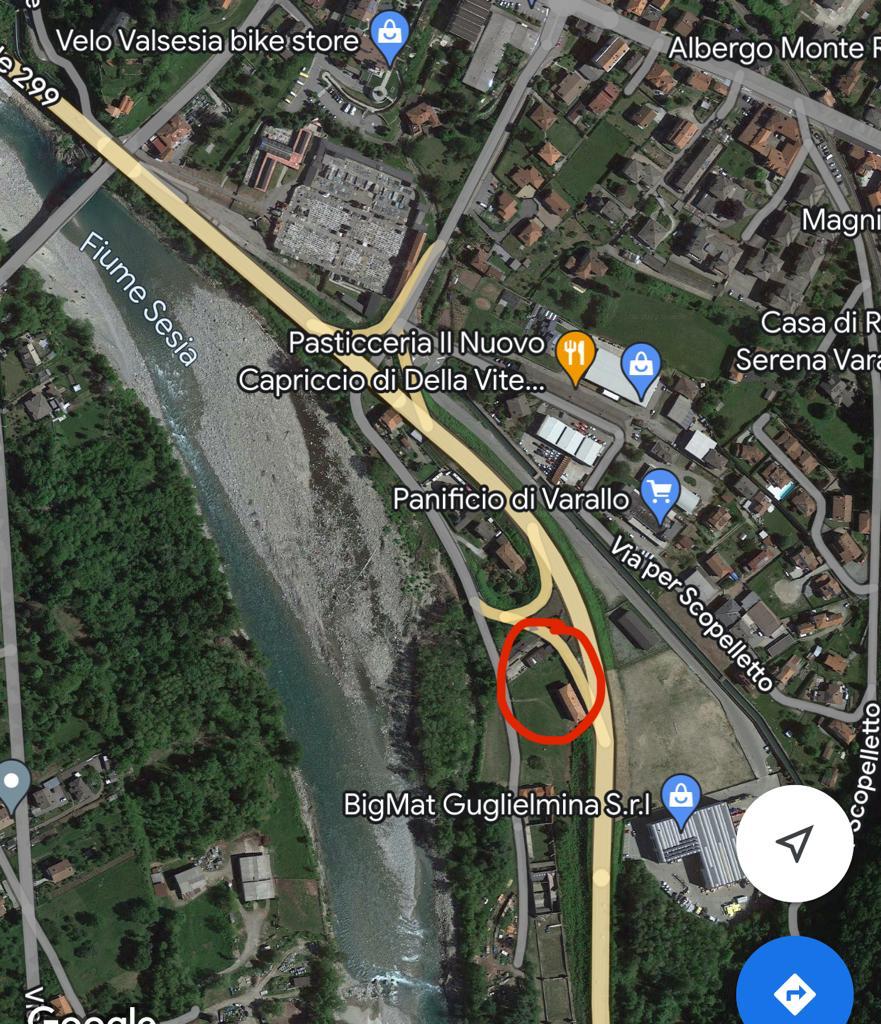Open Velo Valsesia bike store pin

pos(389,34)
